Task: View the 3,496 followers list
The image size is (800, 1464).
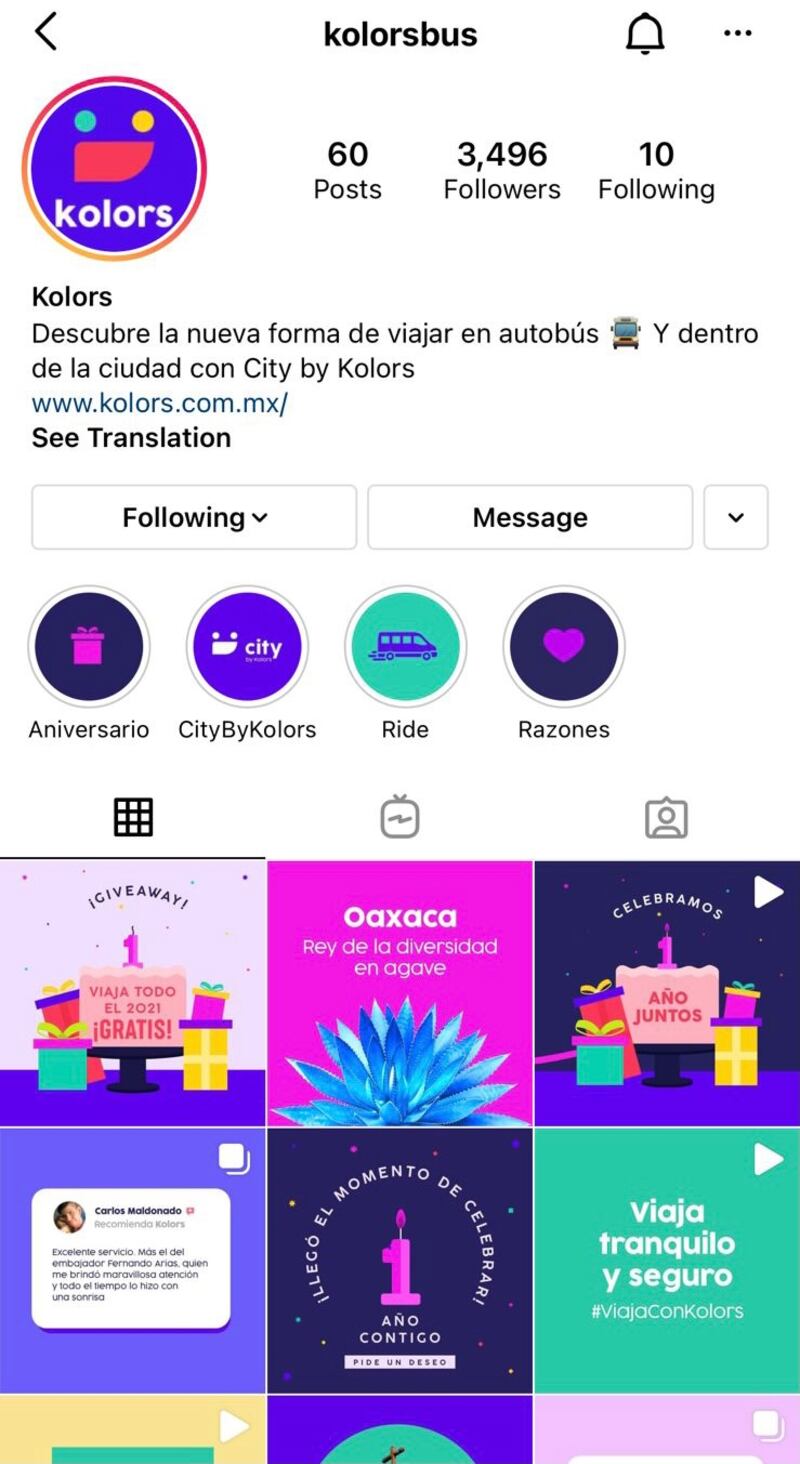Action: [502, 170]
